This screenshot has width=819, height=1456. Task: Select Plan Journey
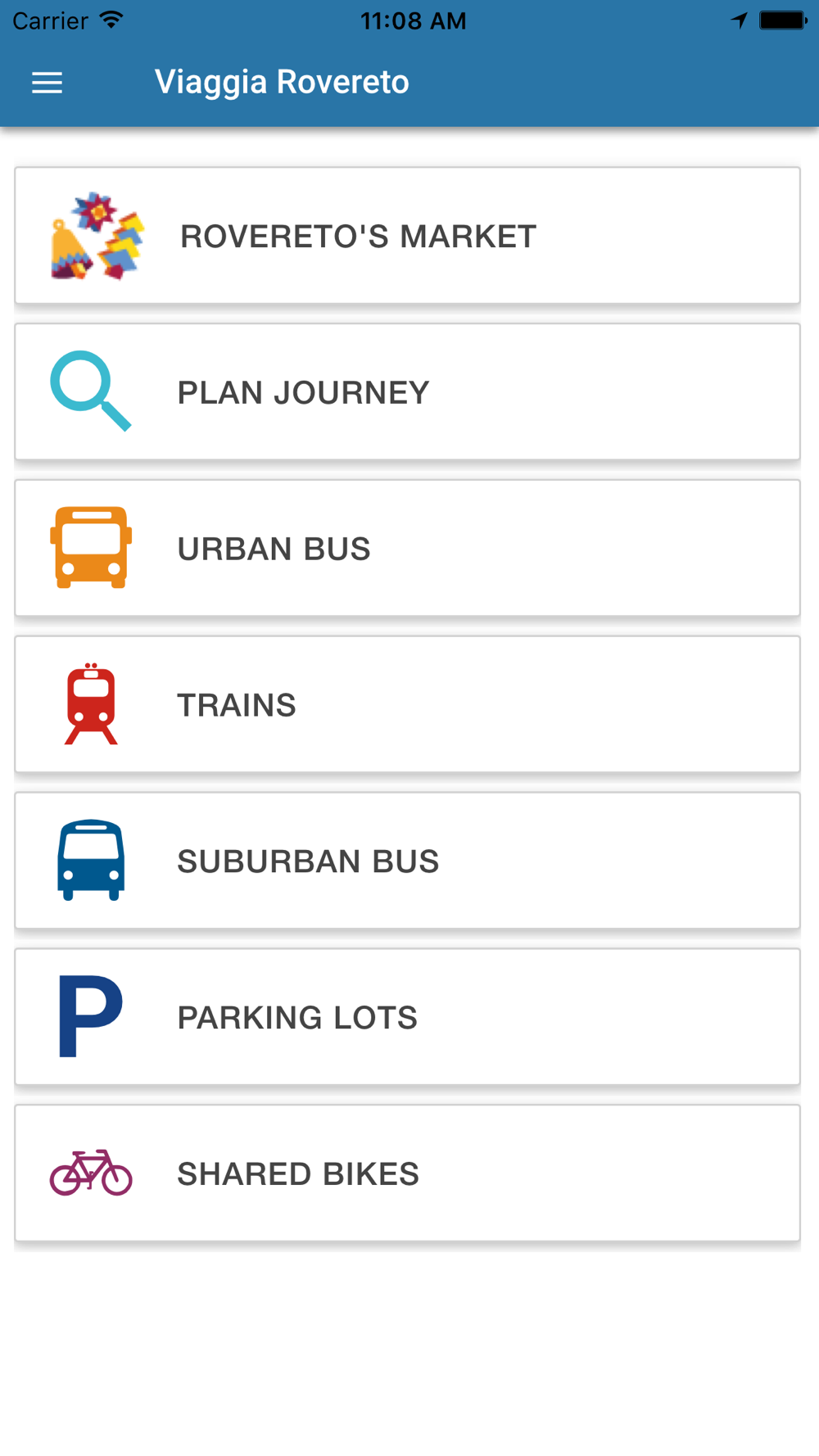point(407,392)
